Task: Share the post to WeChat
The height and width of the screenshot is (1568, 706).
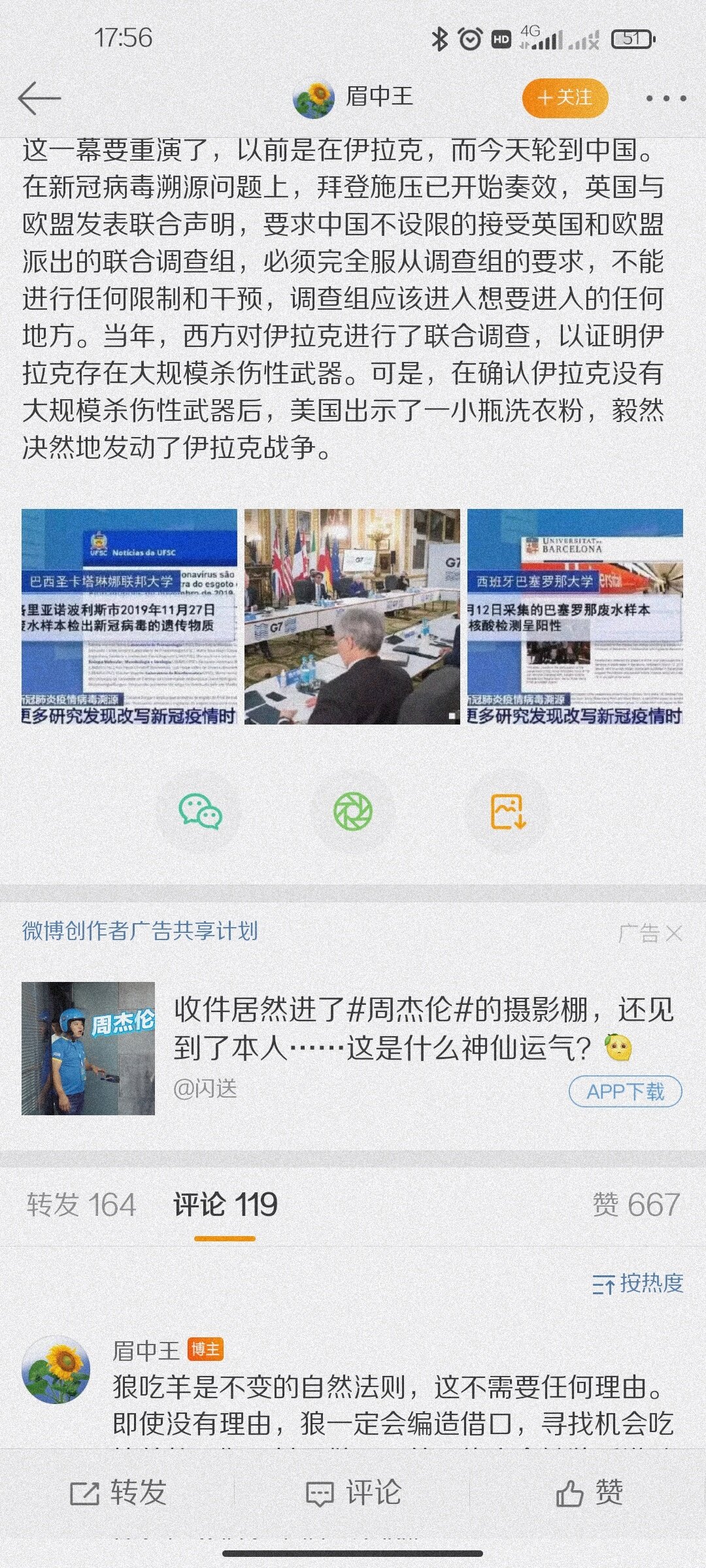Action: pyautogui.click(x=200, y=812)
